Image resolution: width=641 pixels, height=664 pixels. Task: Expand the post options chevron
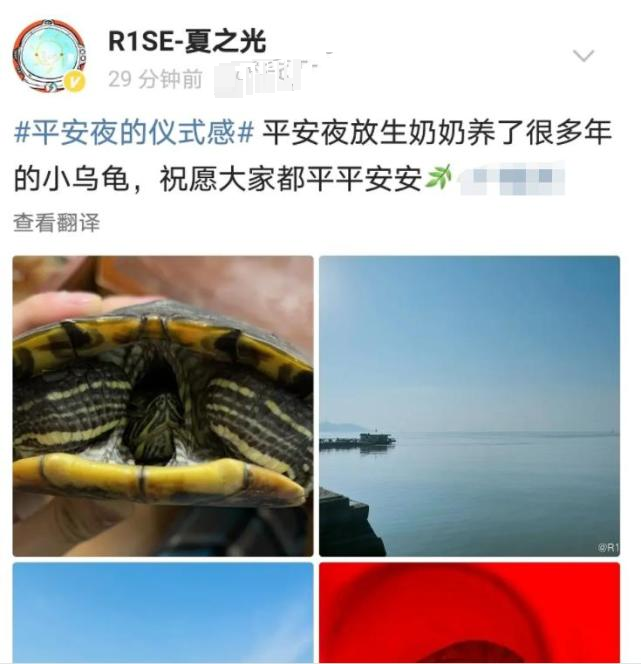pos(582,56)
